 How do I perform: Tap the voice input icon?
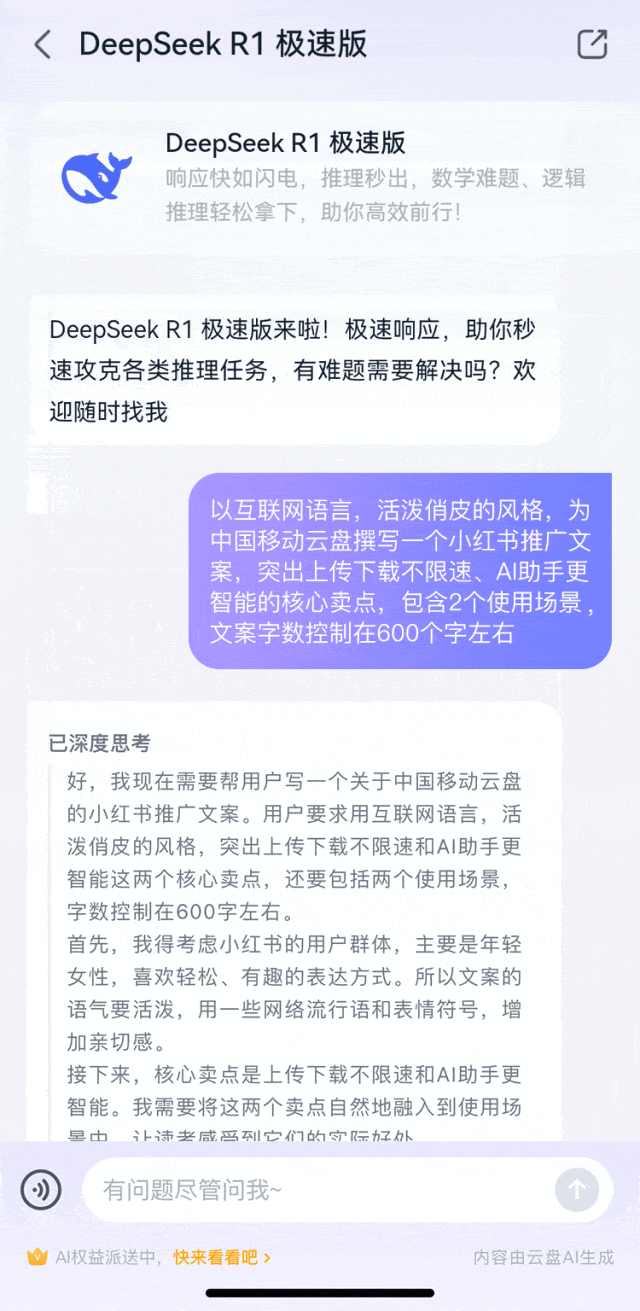click(41, 1190)
